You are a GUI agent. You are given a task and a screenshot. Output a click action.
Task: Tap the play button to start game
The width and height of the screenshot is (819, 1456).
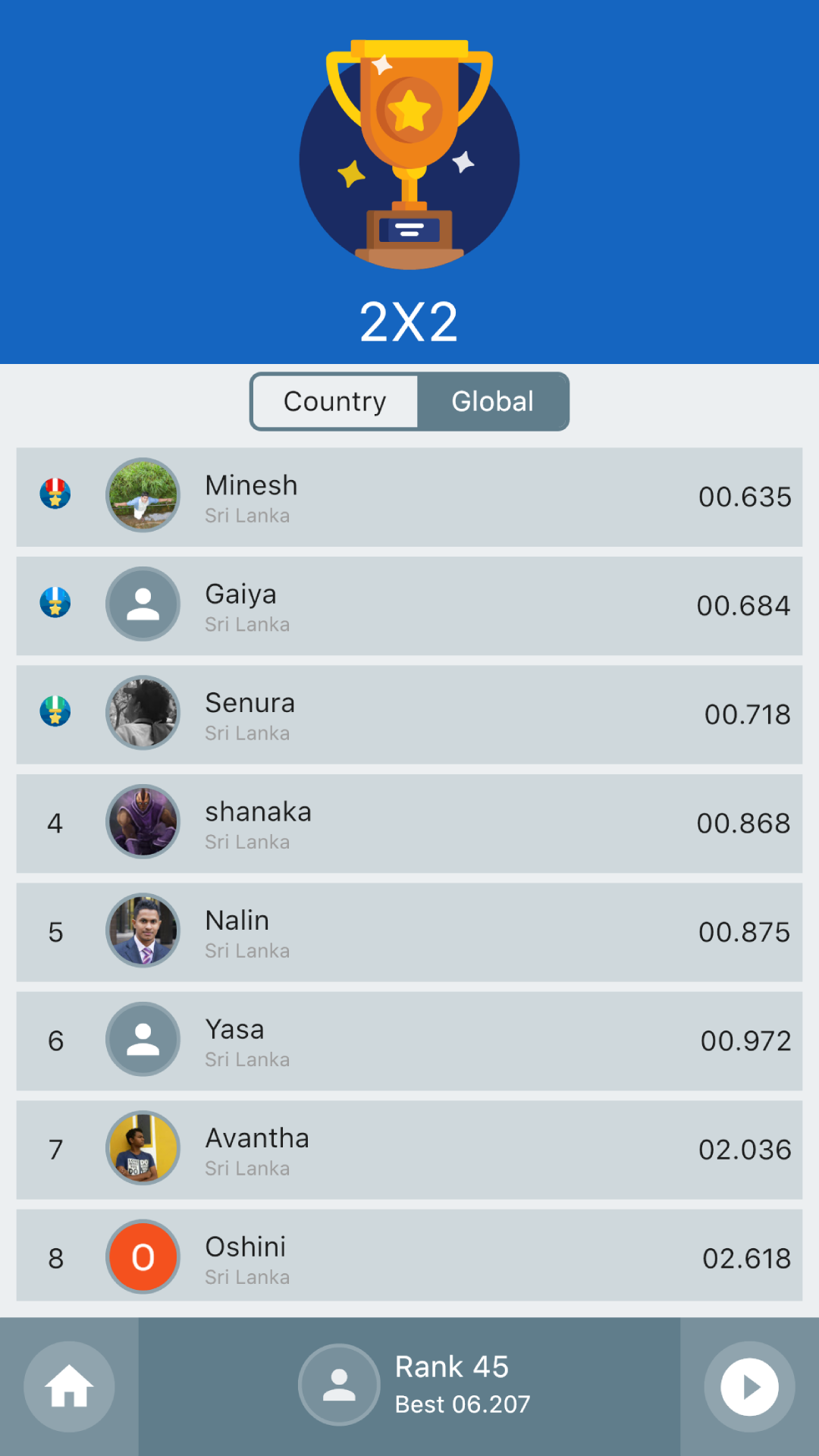coord(749,1386)
